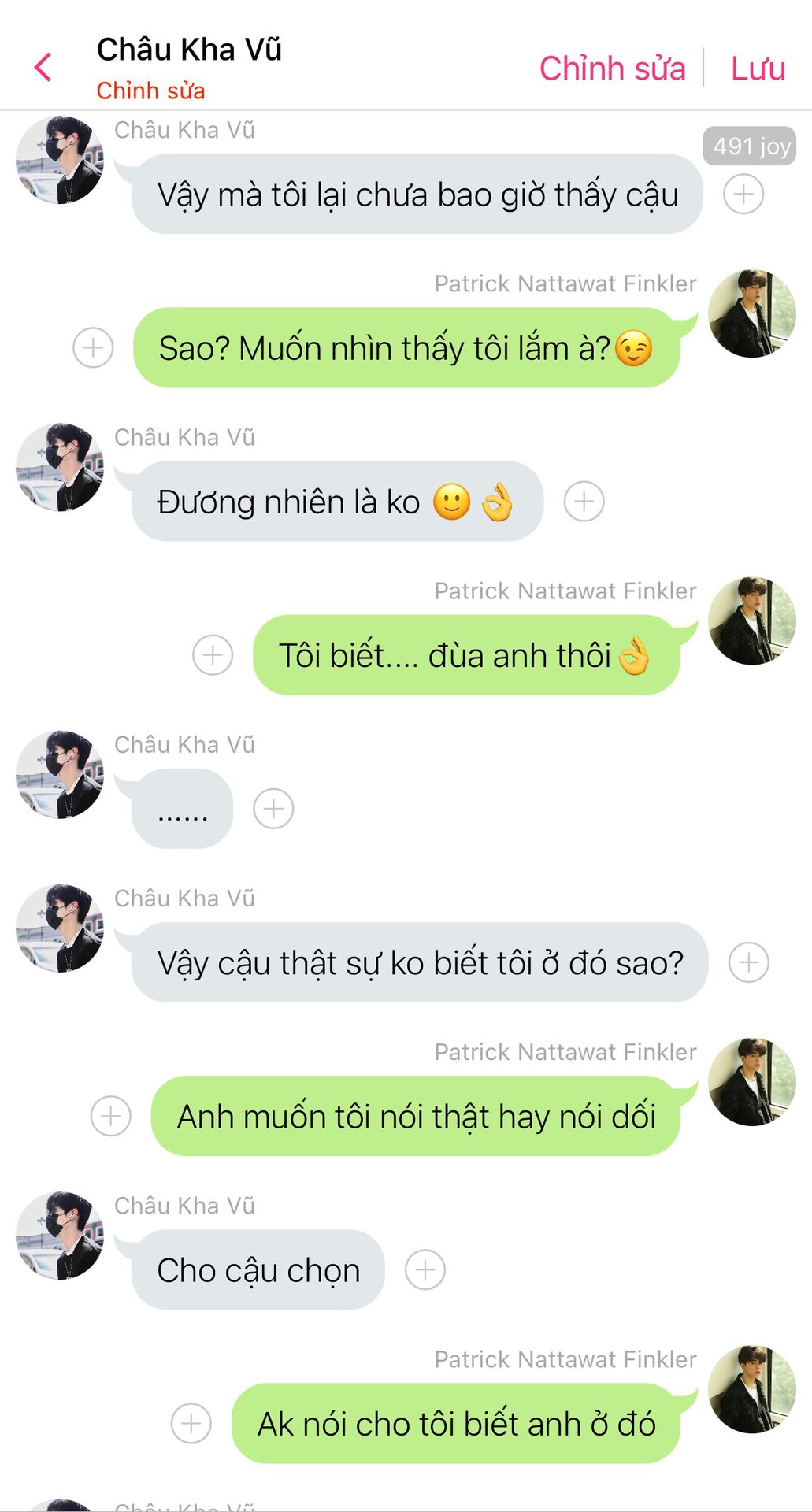
Task: Tap plus beside the '......' message
Action: click(273, 809)
